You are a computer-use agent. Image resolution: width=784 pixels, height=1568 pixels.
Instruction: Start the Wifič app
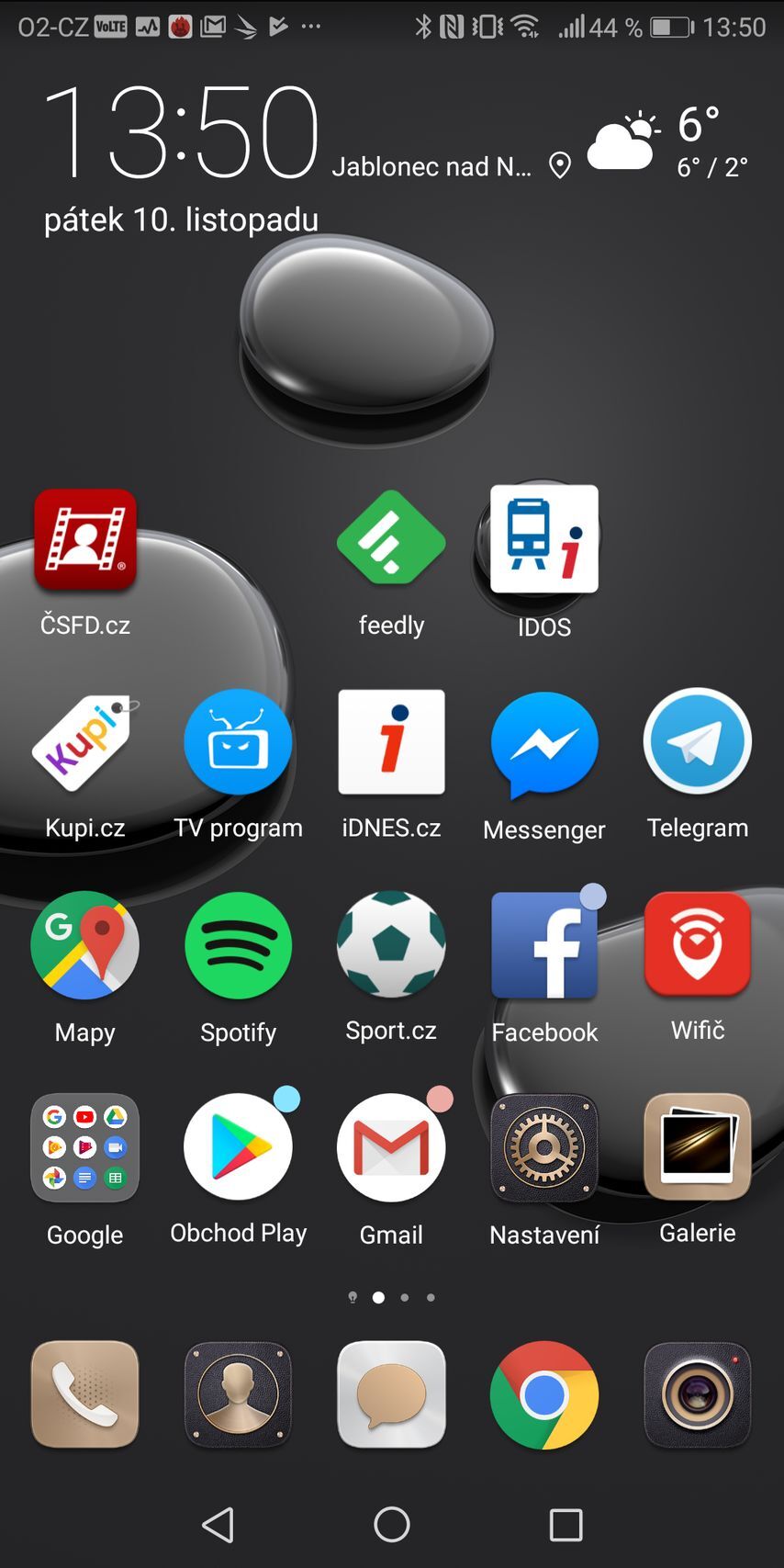[x=697, y=946]
